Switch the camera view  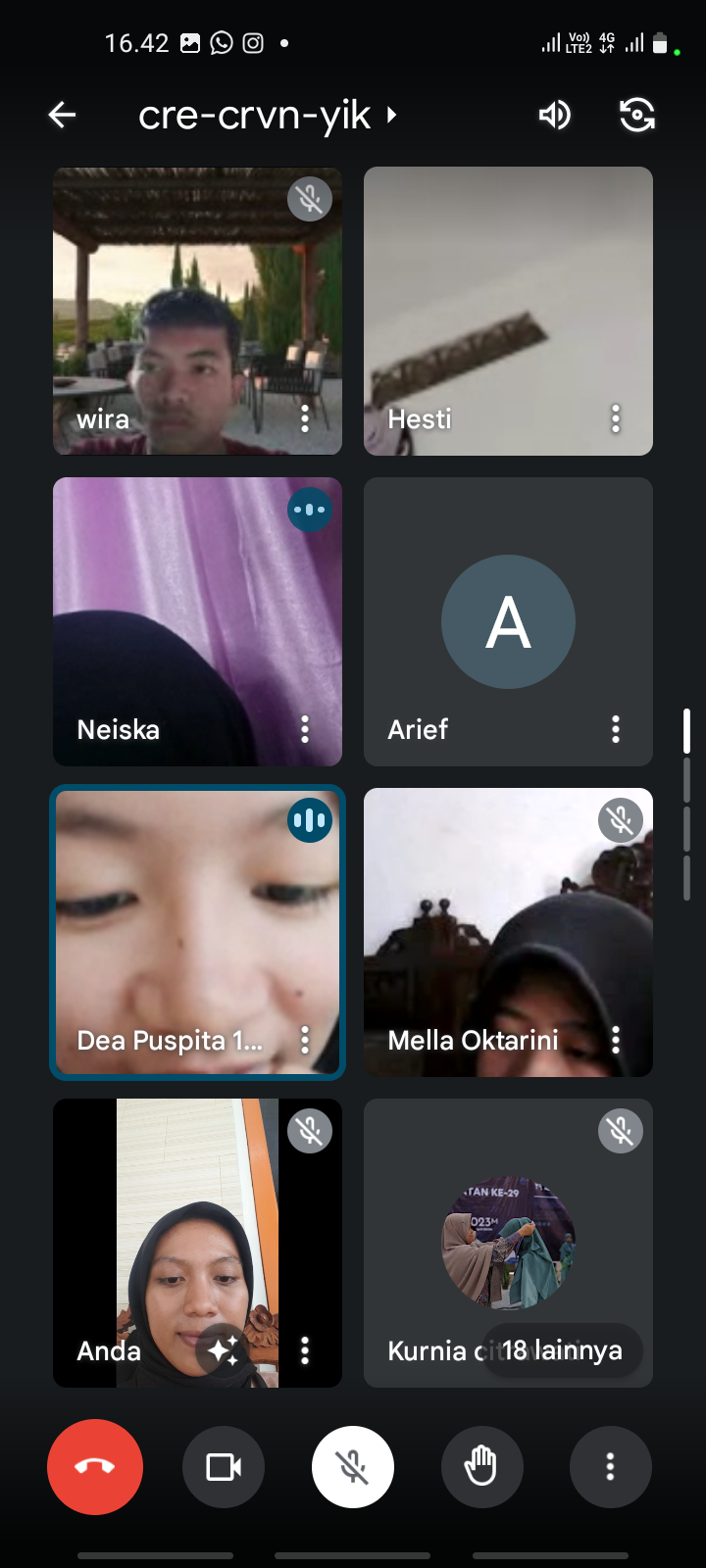coord(637,116)
